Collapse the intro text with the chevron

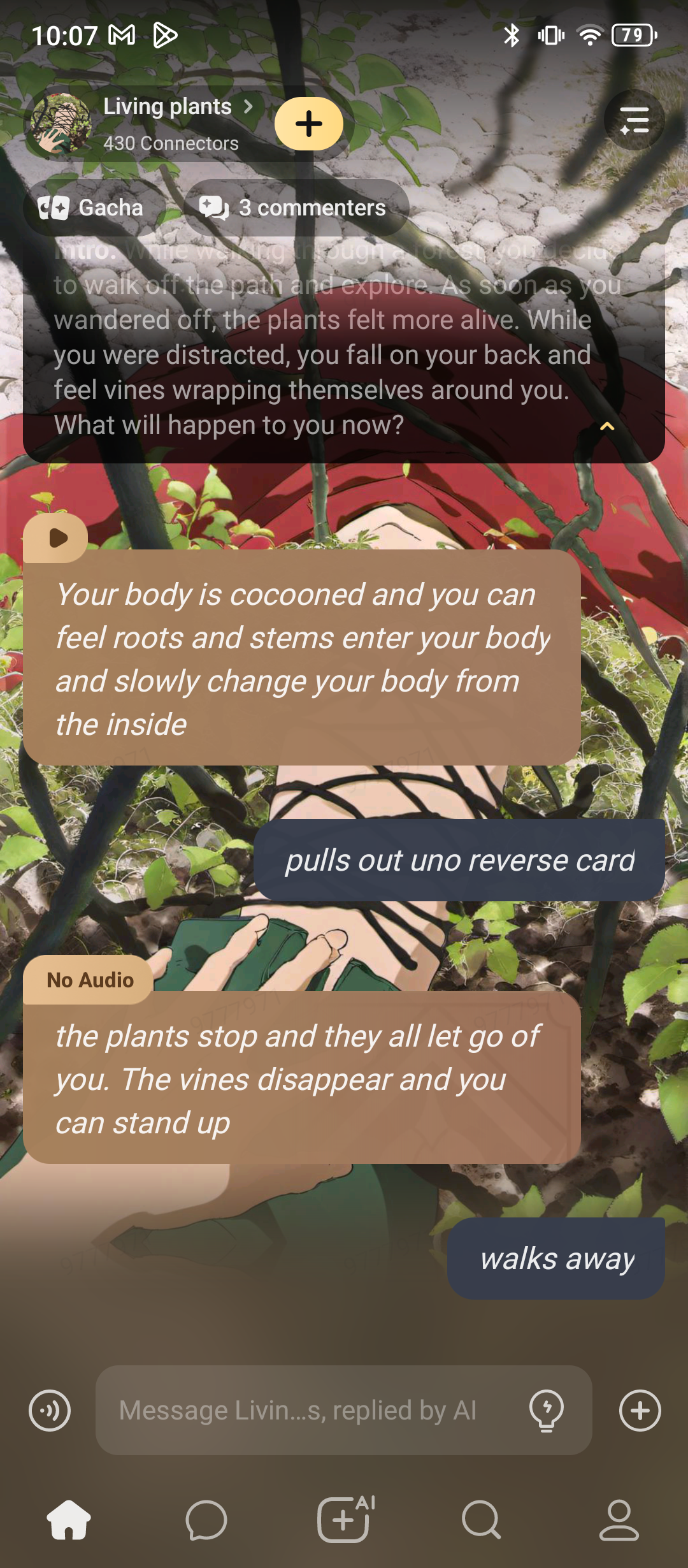click(x=607, y=426)
